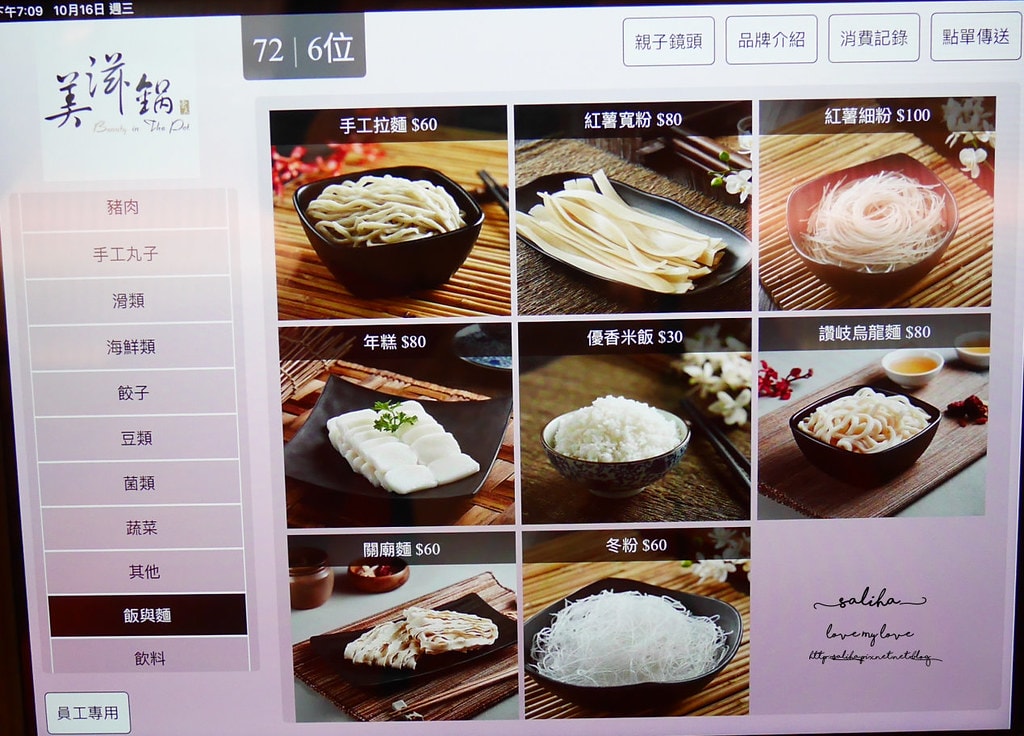Open the 滑類 category
The height and width of the screenshot is (736, 1024).
[128, 301]
